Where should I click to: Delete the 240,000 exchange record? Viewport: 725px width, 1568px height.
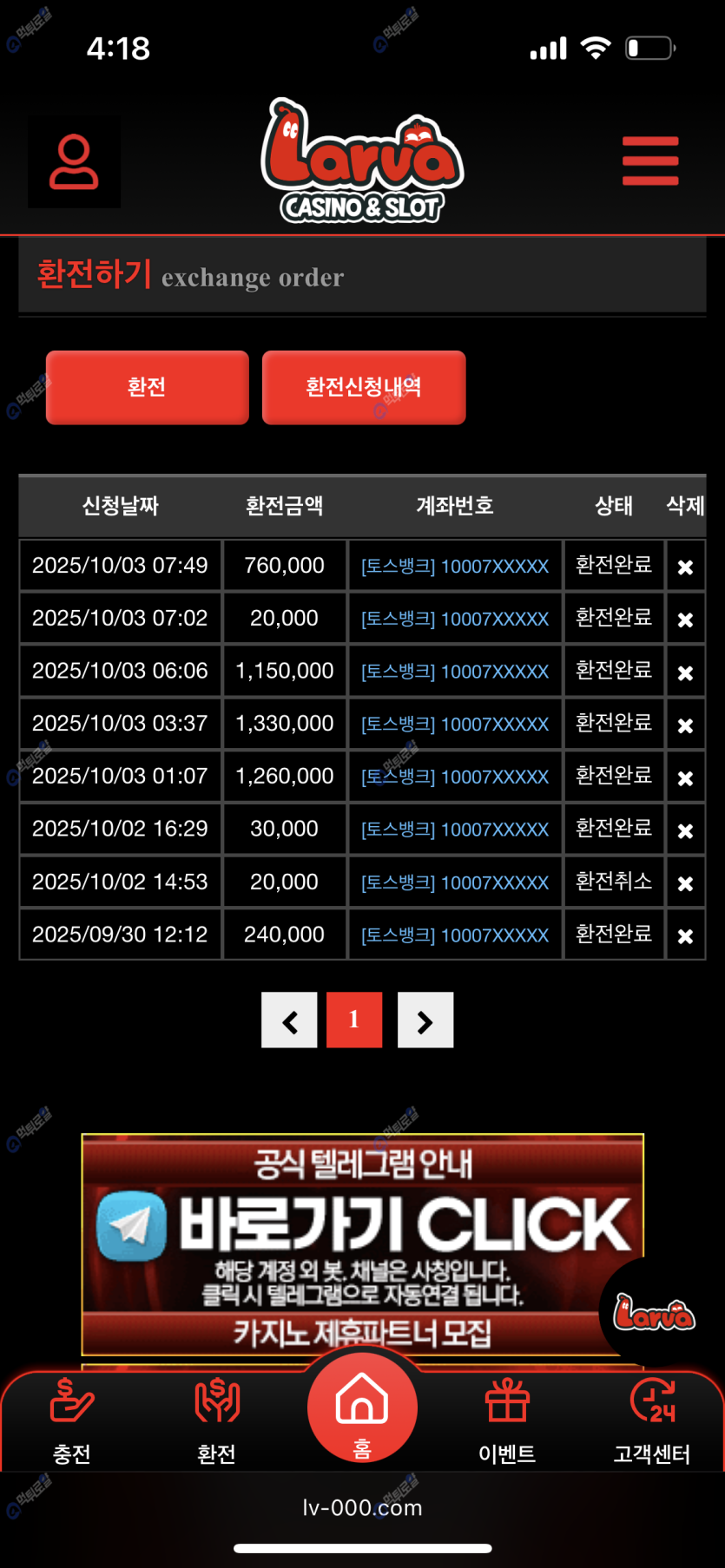pyautogui.click(x=685, y=936)
